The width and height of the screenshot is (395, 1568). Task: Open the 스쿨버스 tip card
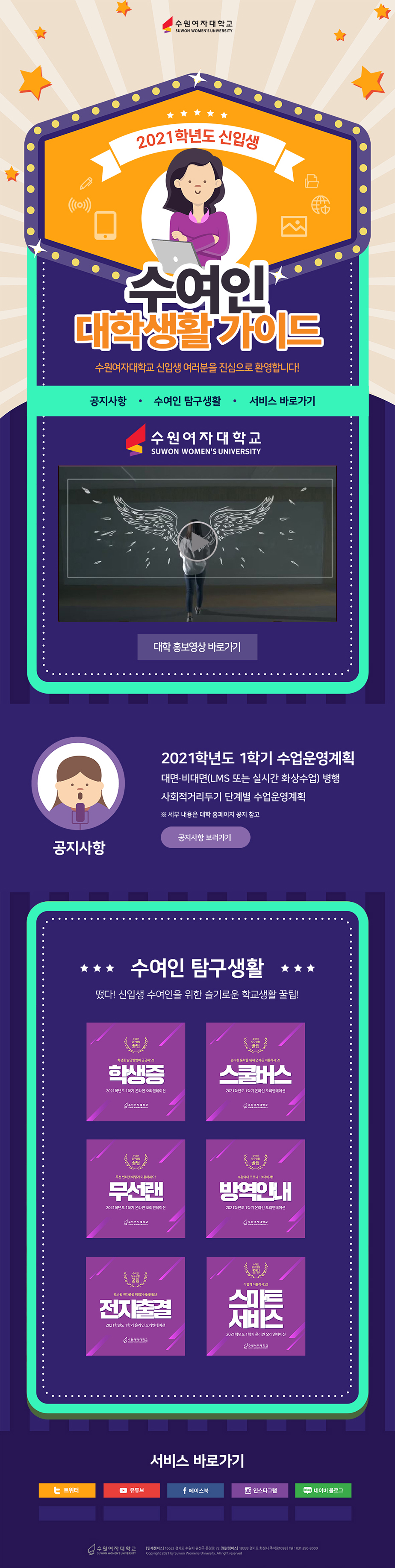click(255, 1072)
